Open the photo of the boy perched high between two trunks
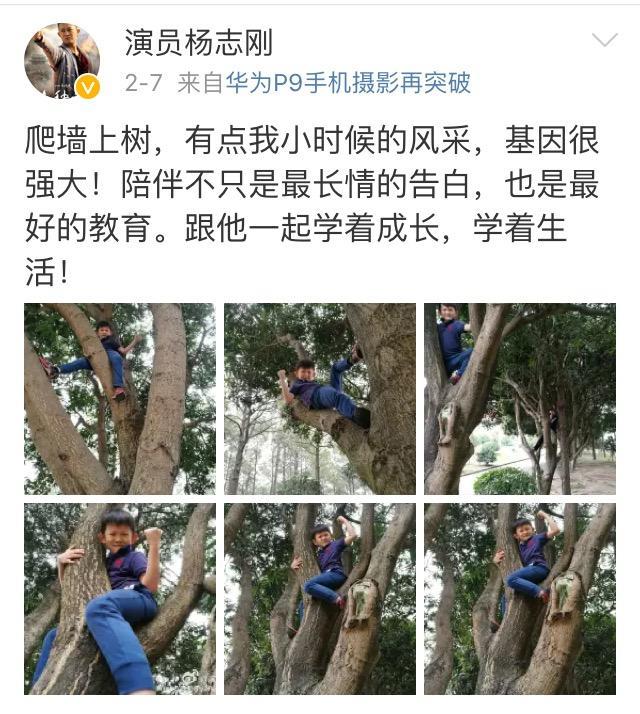Viewport: 640px width, 714px height. [119, 398]
